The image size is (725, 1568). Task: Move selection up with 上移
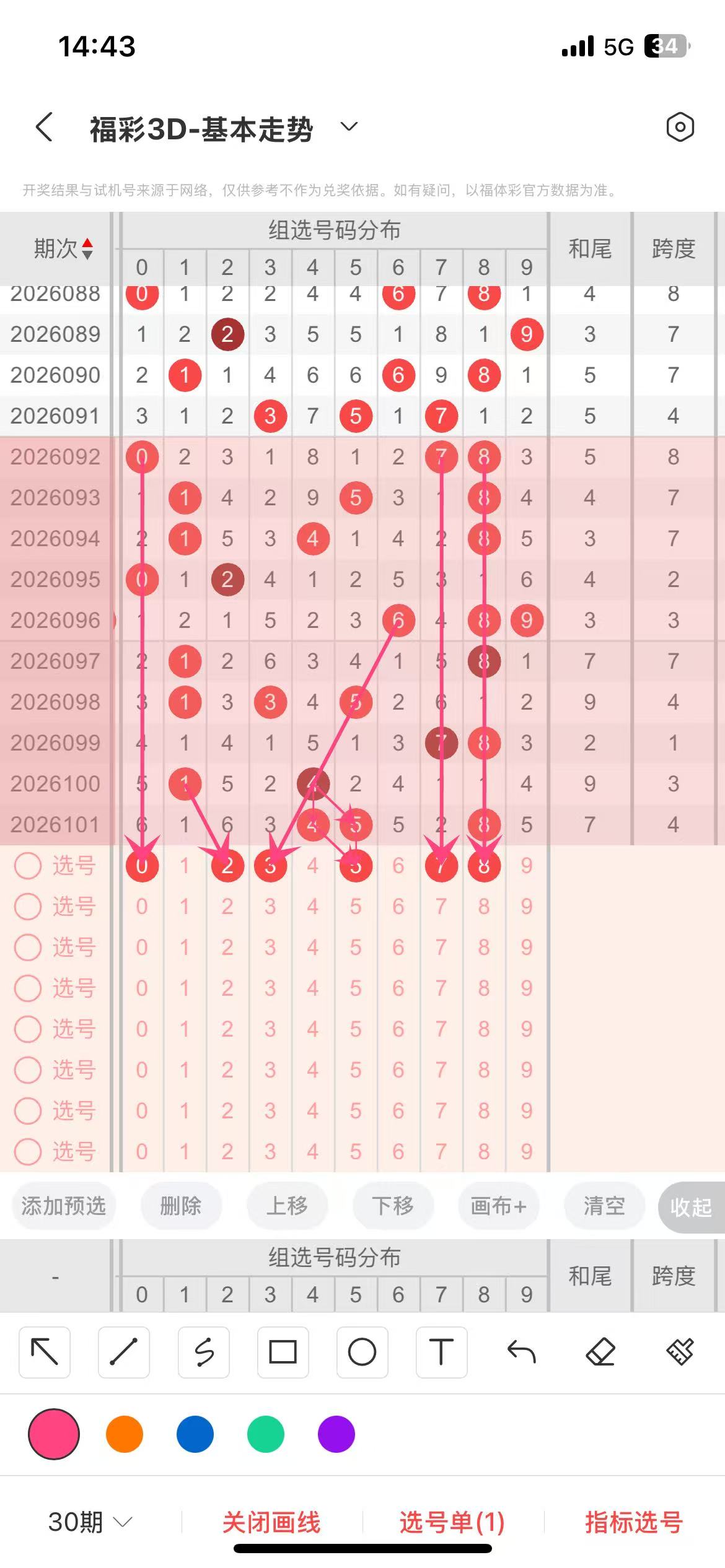tap(287, 1206)
